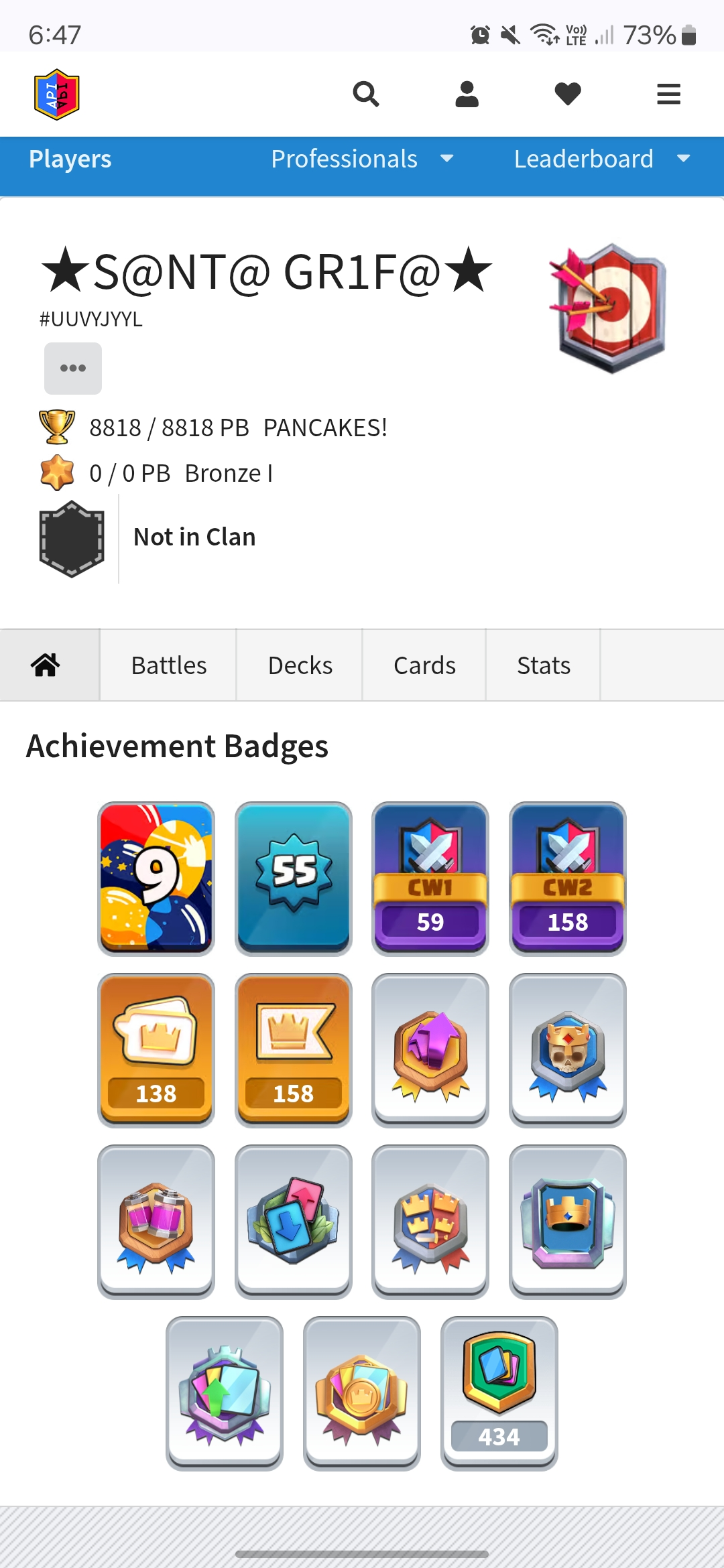Expand the Leaderboard dropdown
The image size is (724, 1568).
pyautogui.click(x=601, y=159)
